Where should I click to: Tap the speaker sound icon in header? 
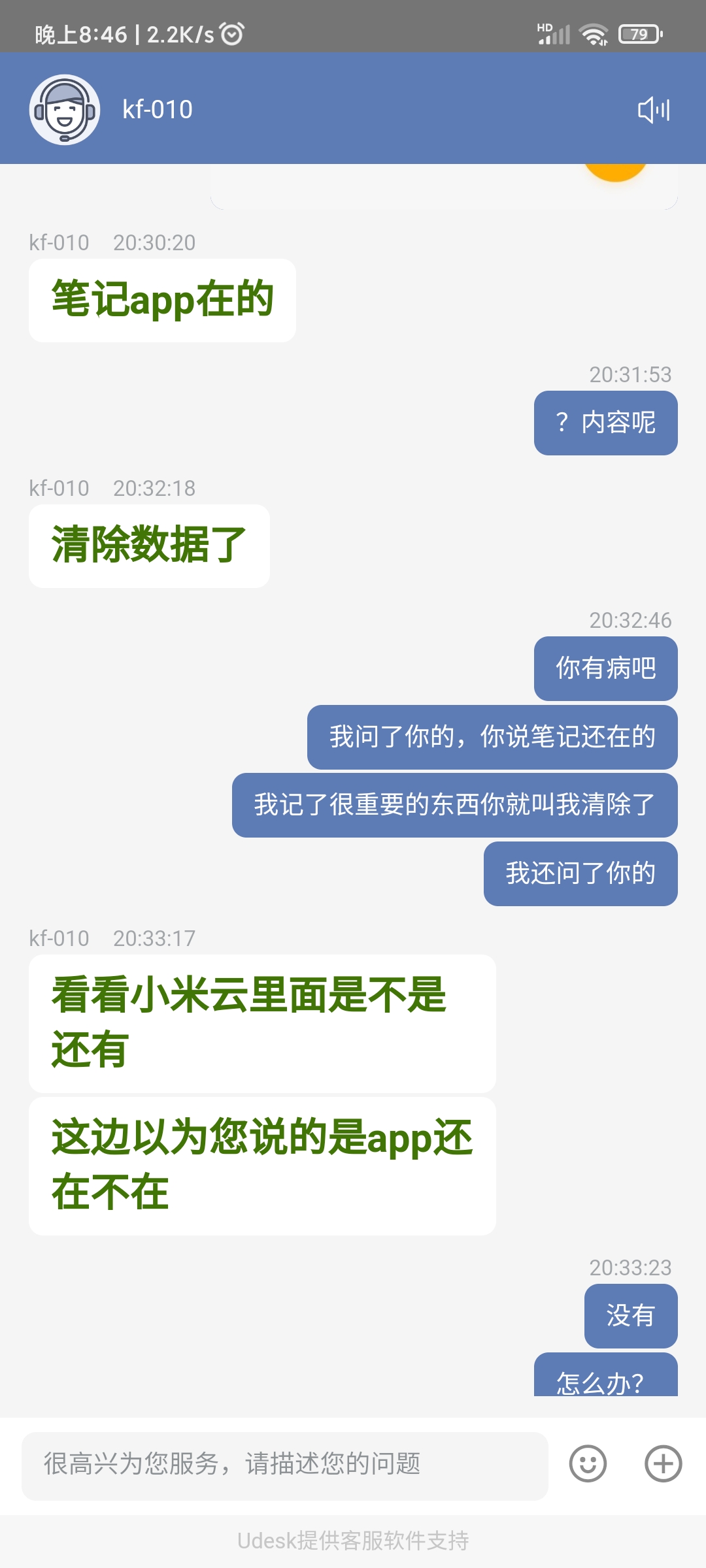click(x=654, y=110)
